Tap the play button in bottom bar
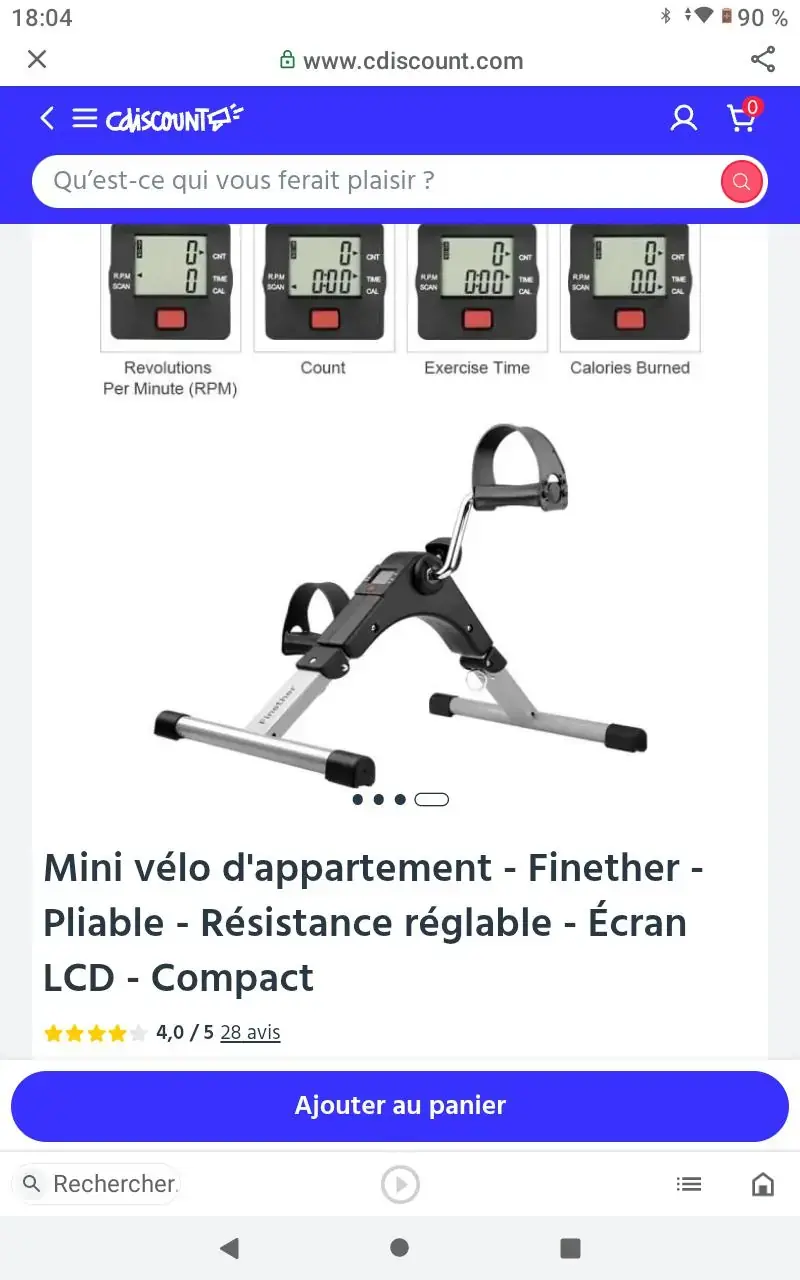The image size is (800, 1280). [400, 1185]
